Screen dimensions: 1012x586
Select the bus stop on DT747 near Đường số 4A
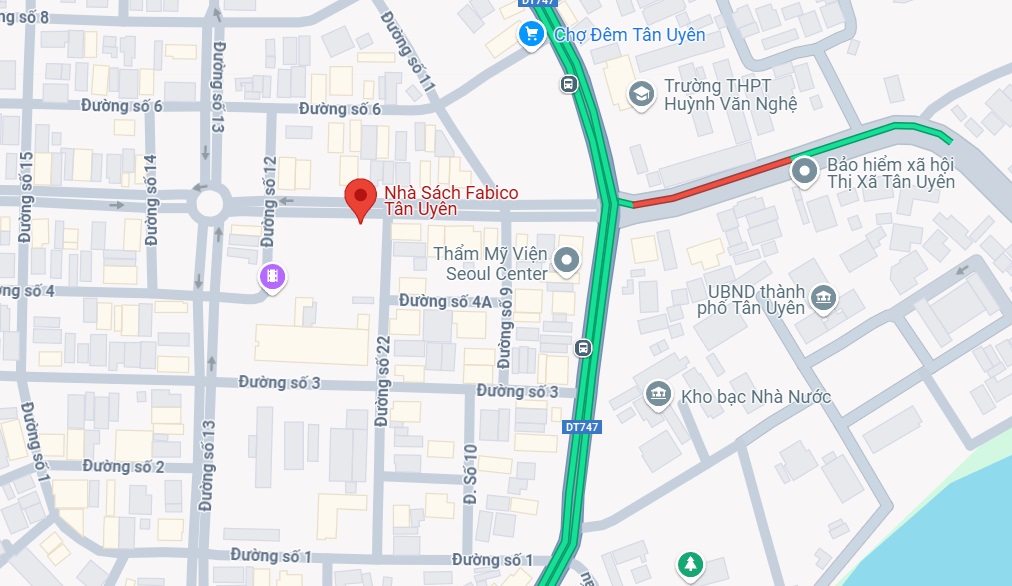point(582,349)
